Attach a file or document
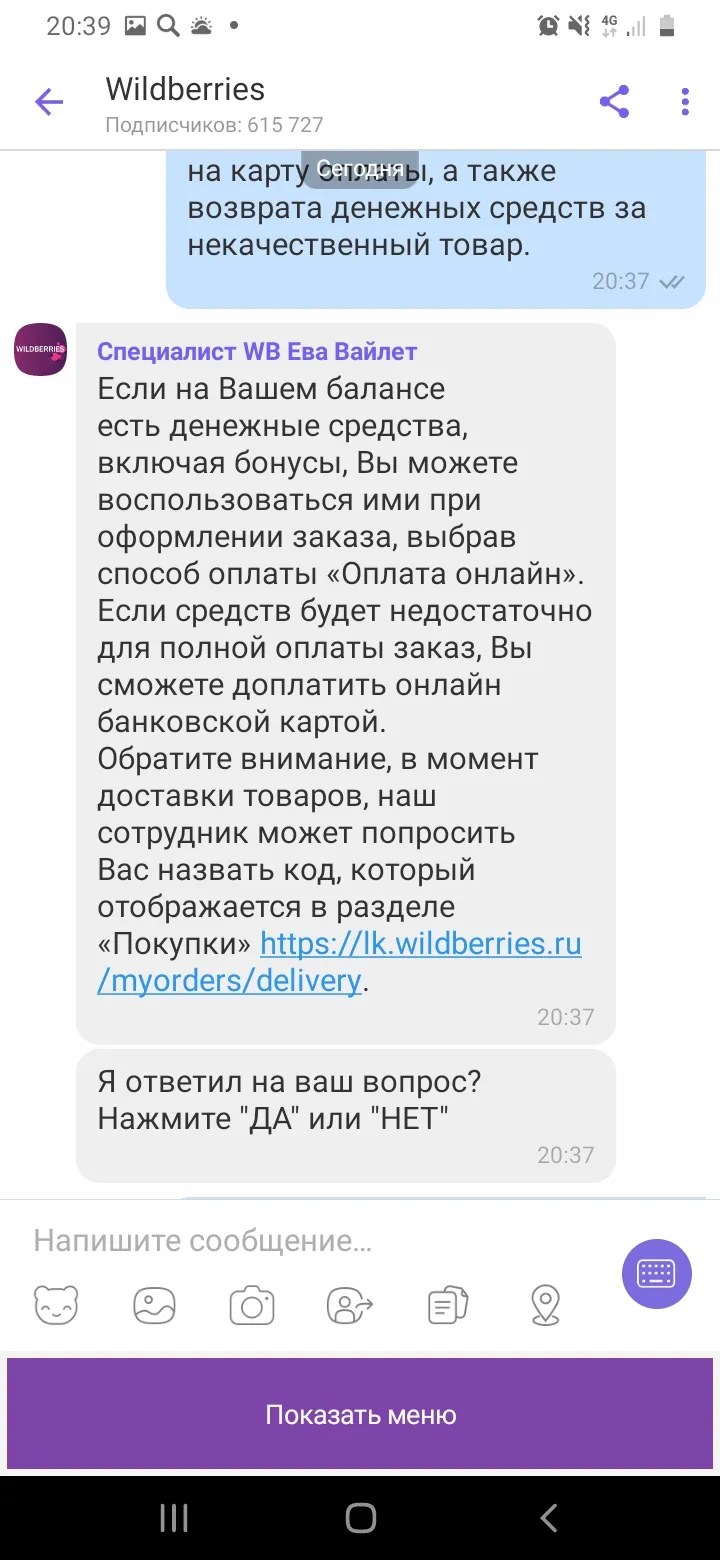 tap(447, 1305)
